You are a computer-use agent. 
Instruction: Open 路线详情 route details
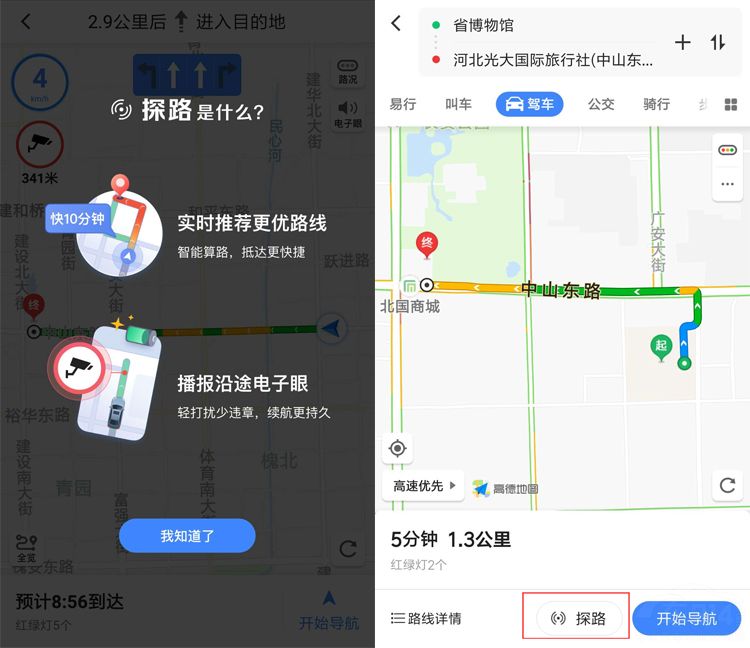[427, 618]
